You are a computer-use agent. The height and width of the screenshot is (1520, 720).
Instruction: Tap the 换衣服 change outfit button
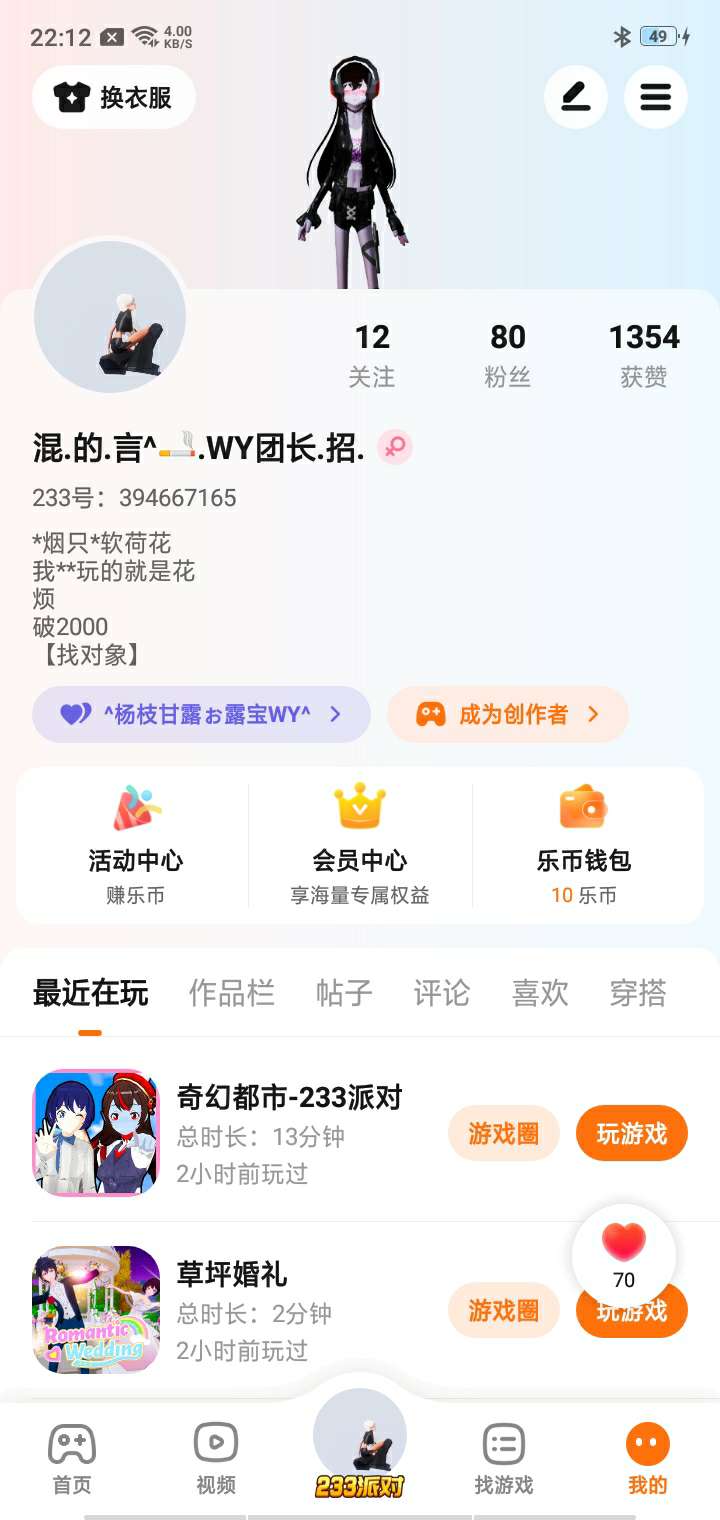click(x=114, y=97)
